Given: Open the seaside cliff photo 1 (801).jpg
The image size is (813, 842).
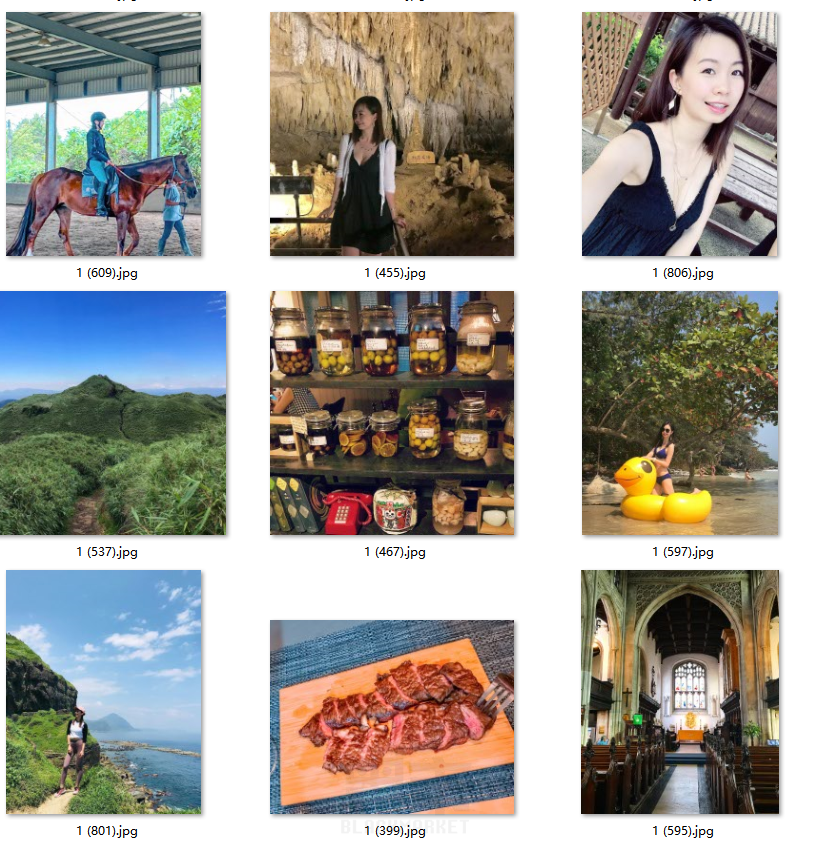Looking at the screenshot, I should (x=103, y=691).
